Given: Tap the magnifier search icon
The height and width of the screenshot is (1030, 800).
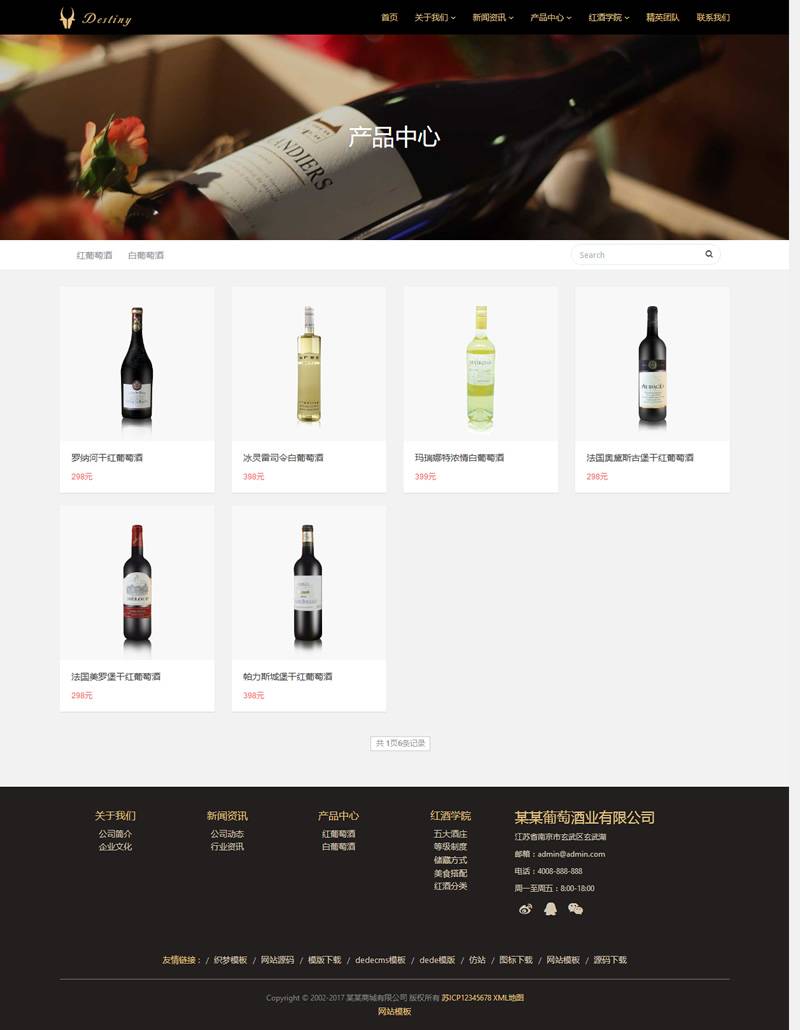Looking at the screenshot, I should (x=709, y=254).
